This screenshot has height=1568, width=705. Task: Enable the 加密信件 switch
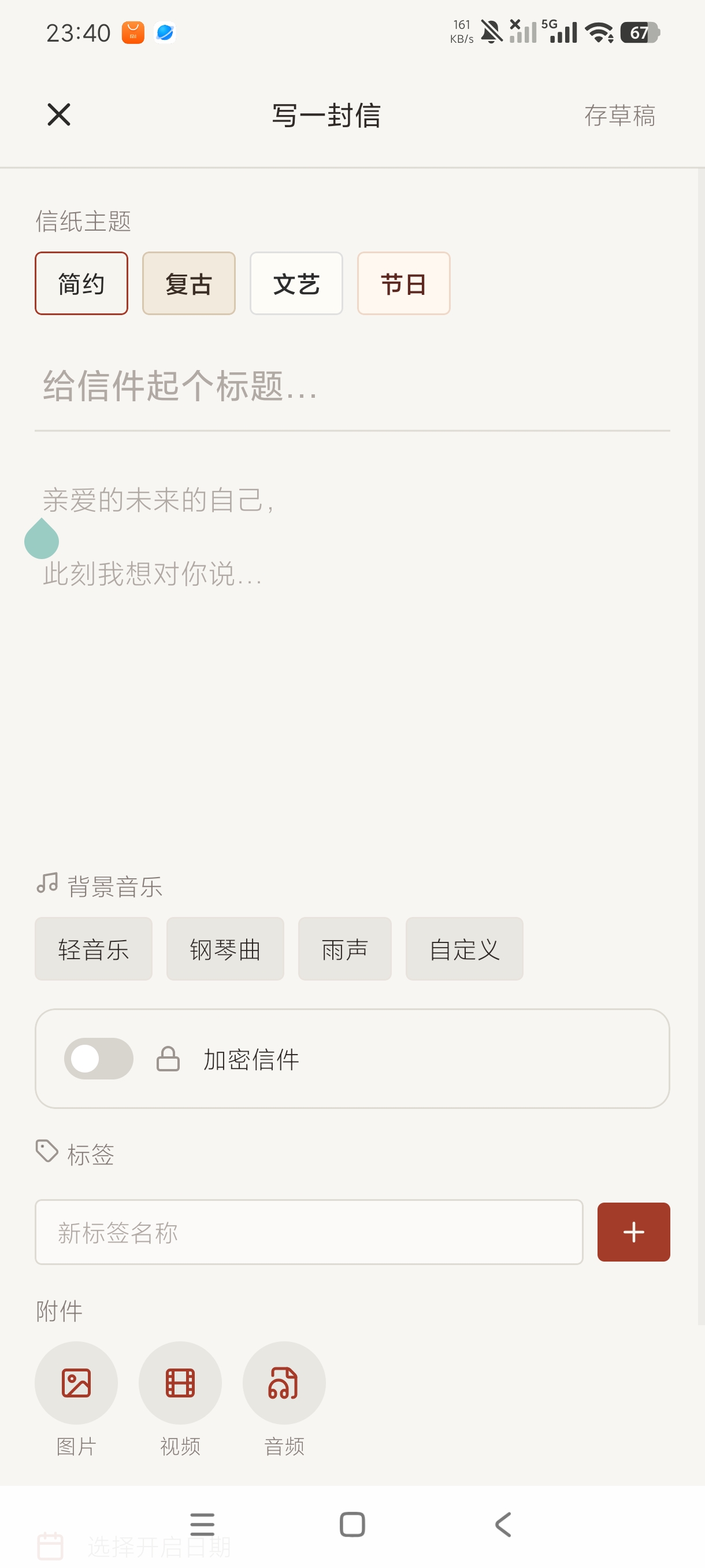pyautogui.click(x=99, y=1059)
